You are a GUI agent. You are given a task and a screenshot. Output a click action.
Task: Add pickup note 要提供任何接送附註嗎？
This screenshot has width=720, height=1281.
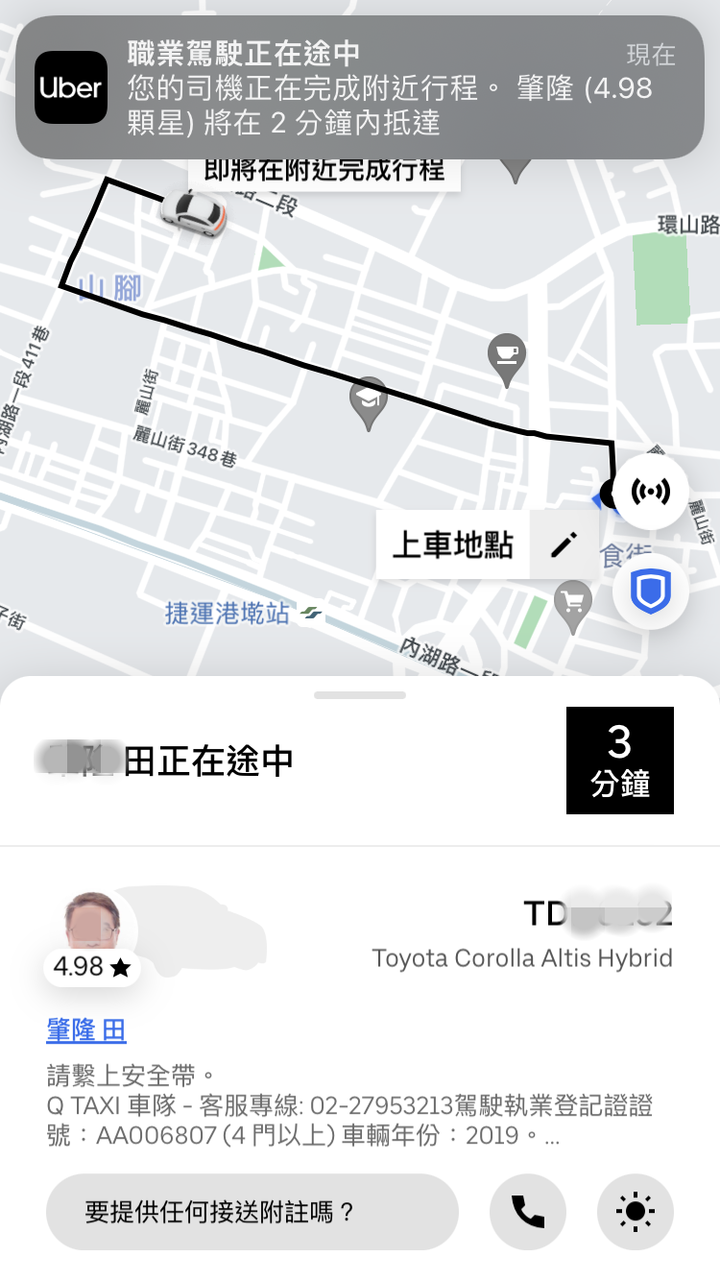click(x=252, y=1212)
